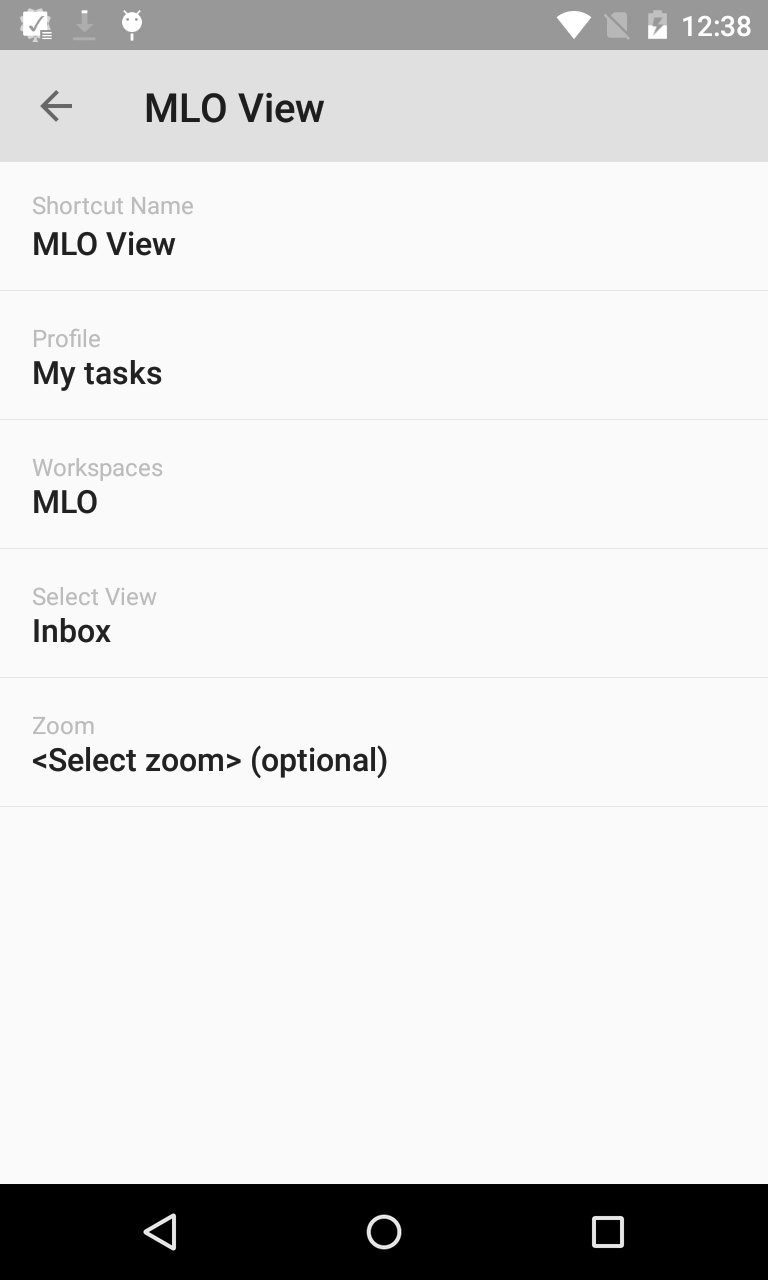The width and height of the screenshot is (768, 1280).
Task: Go back using the app bar arrow
Action: 56,106
